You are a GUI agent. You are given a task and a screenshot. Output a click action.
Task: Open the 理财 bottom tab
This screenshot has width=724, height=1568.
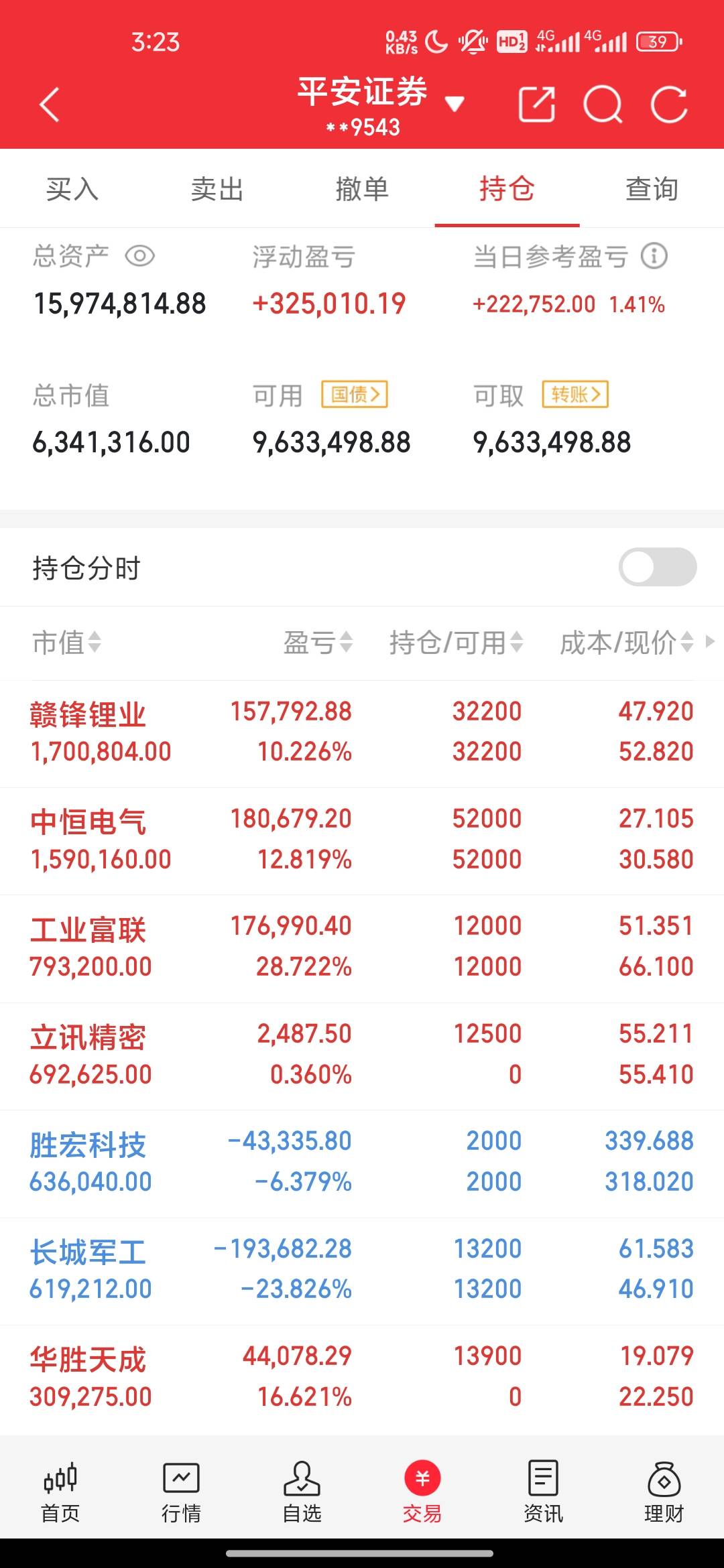click(664, 1492)
